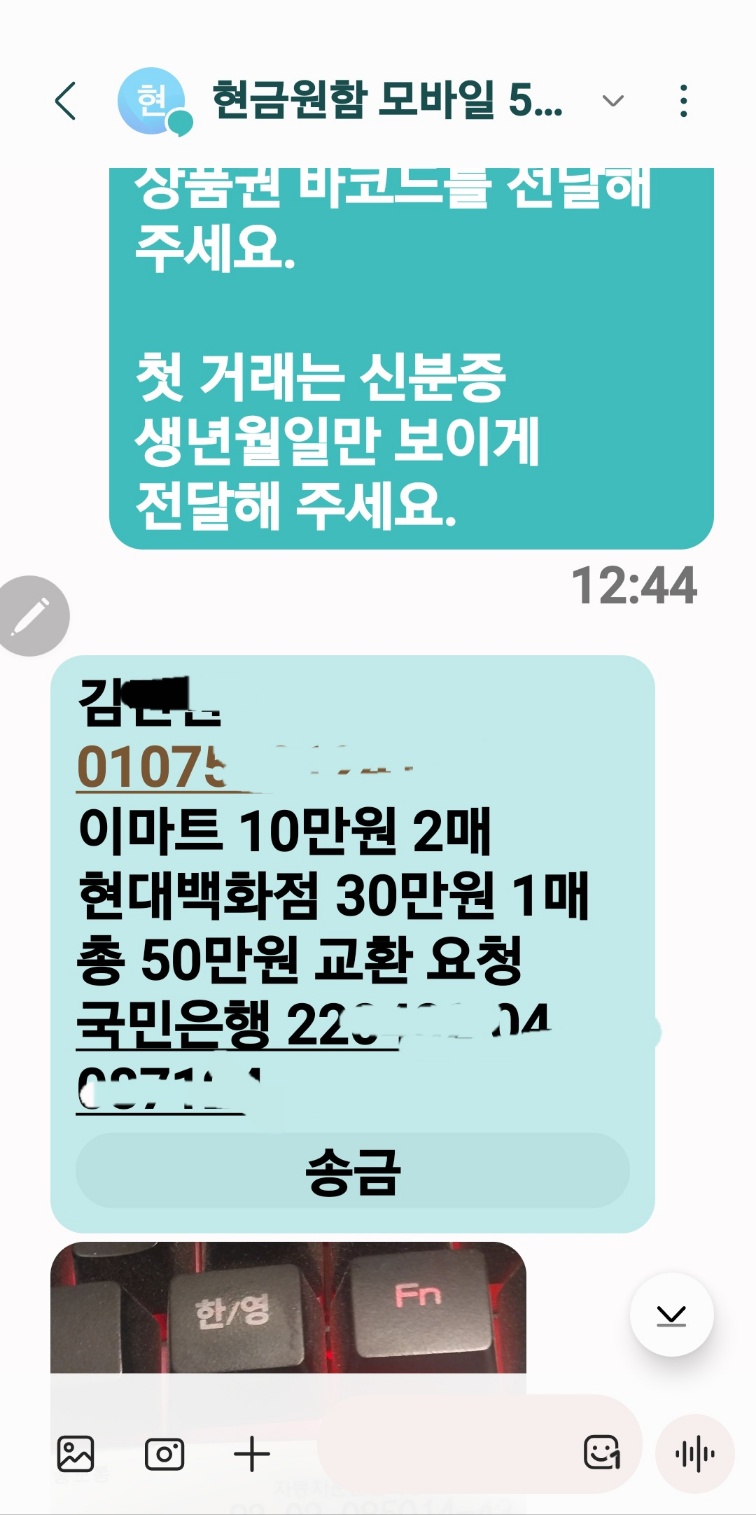Open the gallery image picker
Image resolution: width=756 pixels, height=1515 pixels.
[76, 1453]
